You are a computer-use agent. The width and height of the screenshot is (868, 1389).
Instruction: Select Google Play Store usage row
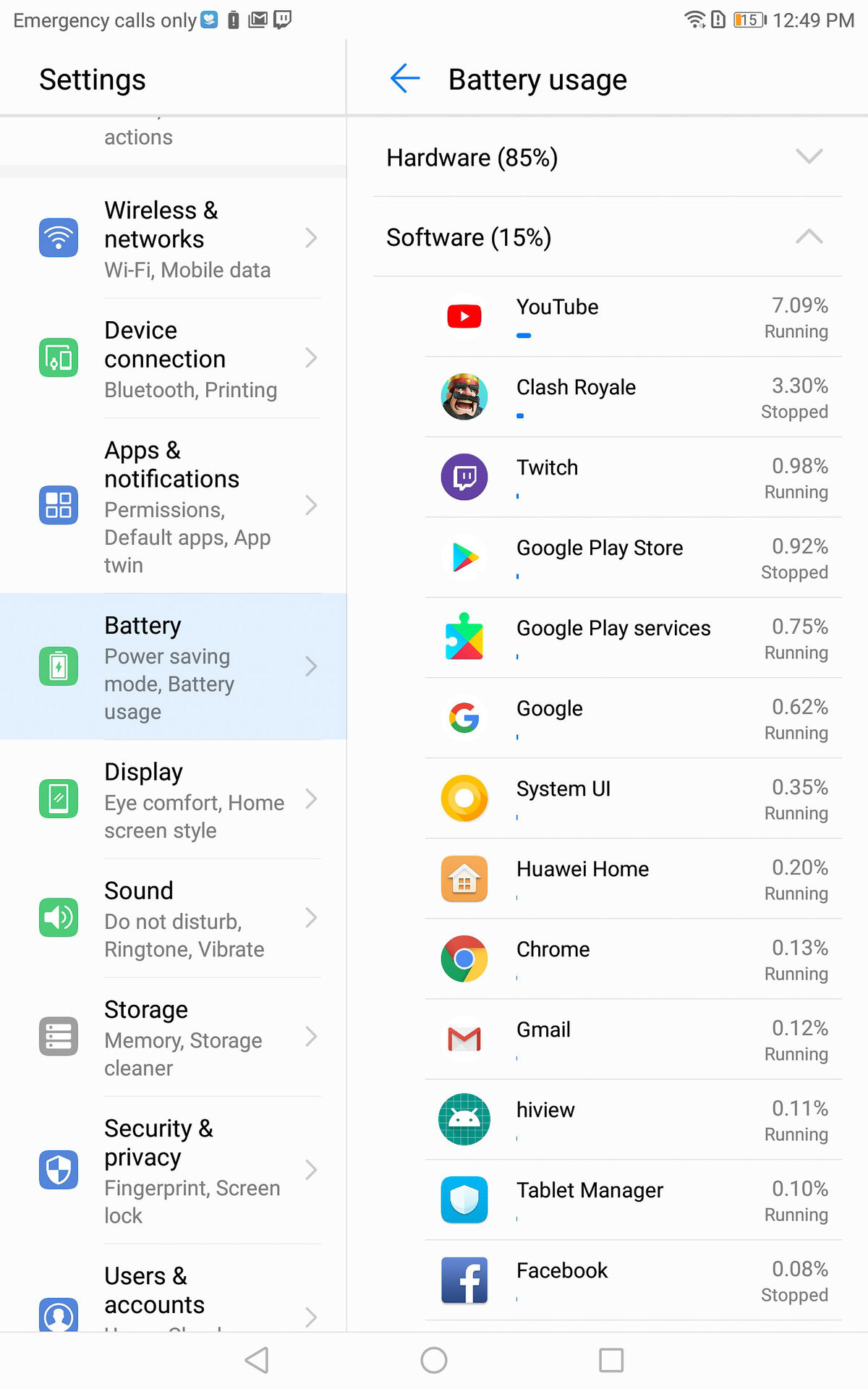point(633,558)
